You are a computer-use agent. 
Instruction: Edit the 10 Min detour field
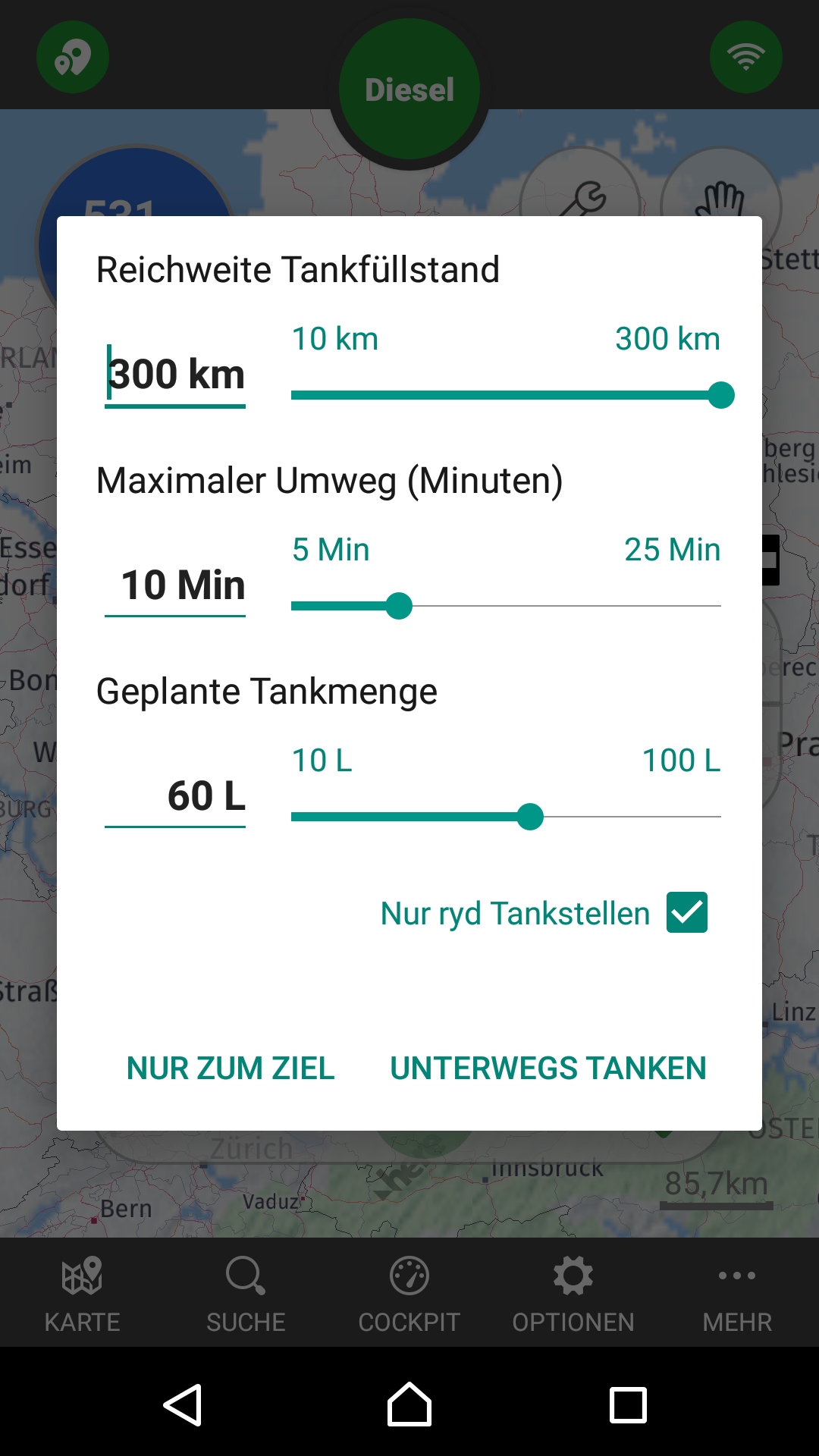pos(176,585)
